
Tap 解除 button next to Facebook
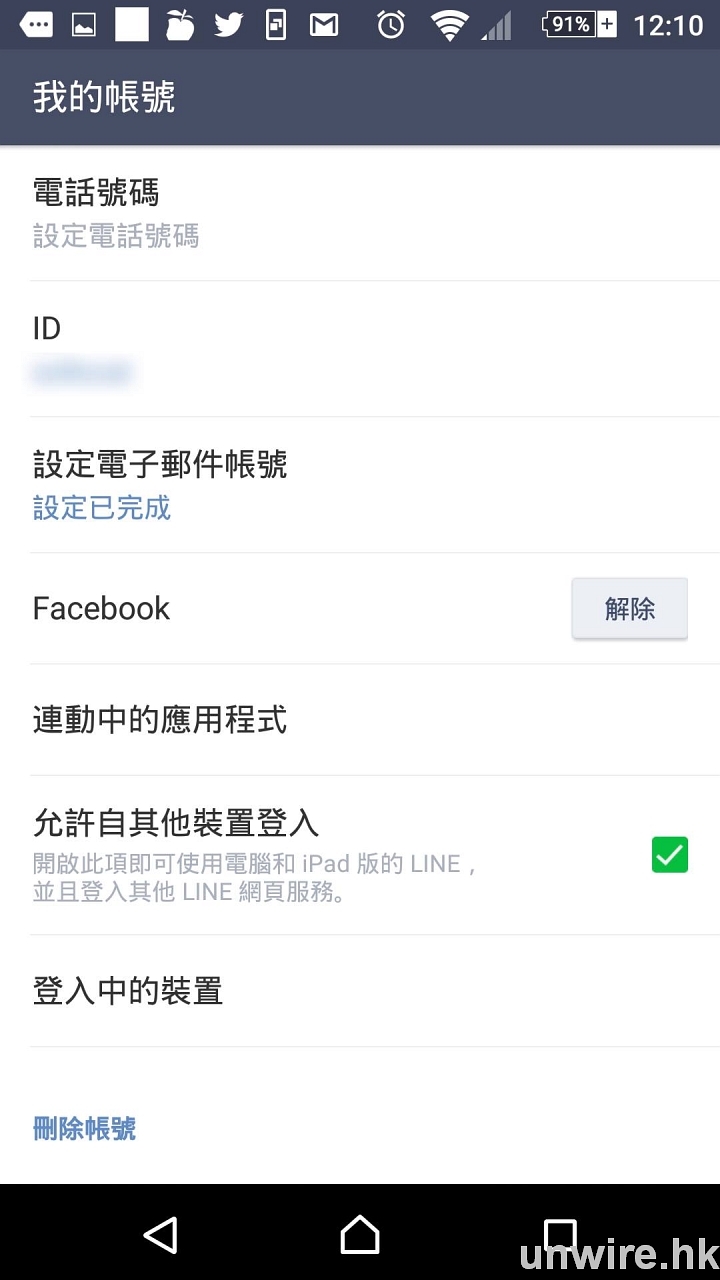click(x=629, y=608)
